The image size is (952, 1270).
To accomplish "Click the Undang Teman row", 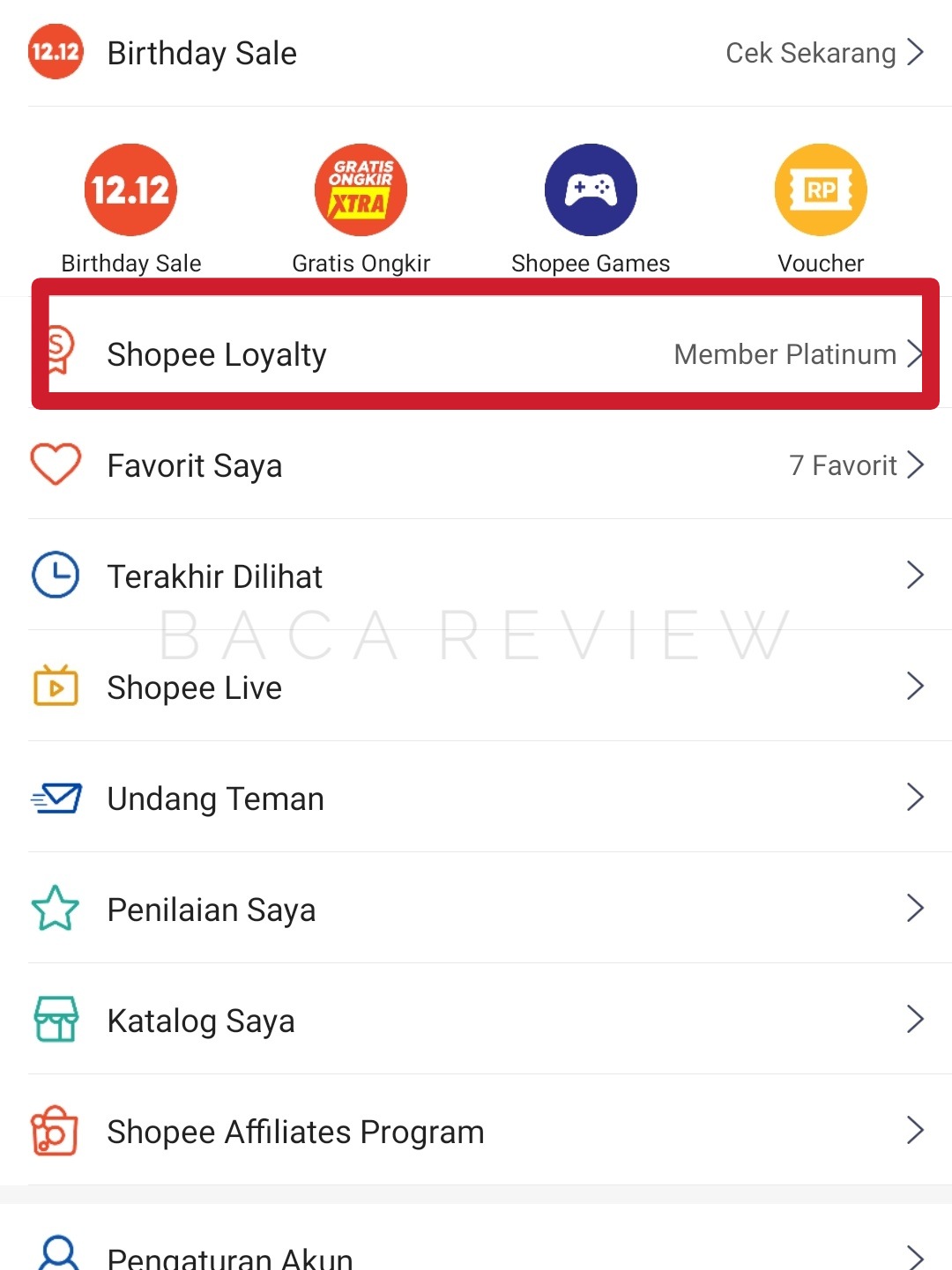I will click(x=215, y=798).
